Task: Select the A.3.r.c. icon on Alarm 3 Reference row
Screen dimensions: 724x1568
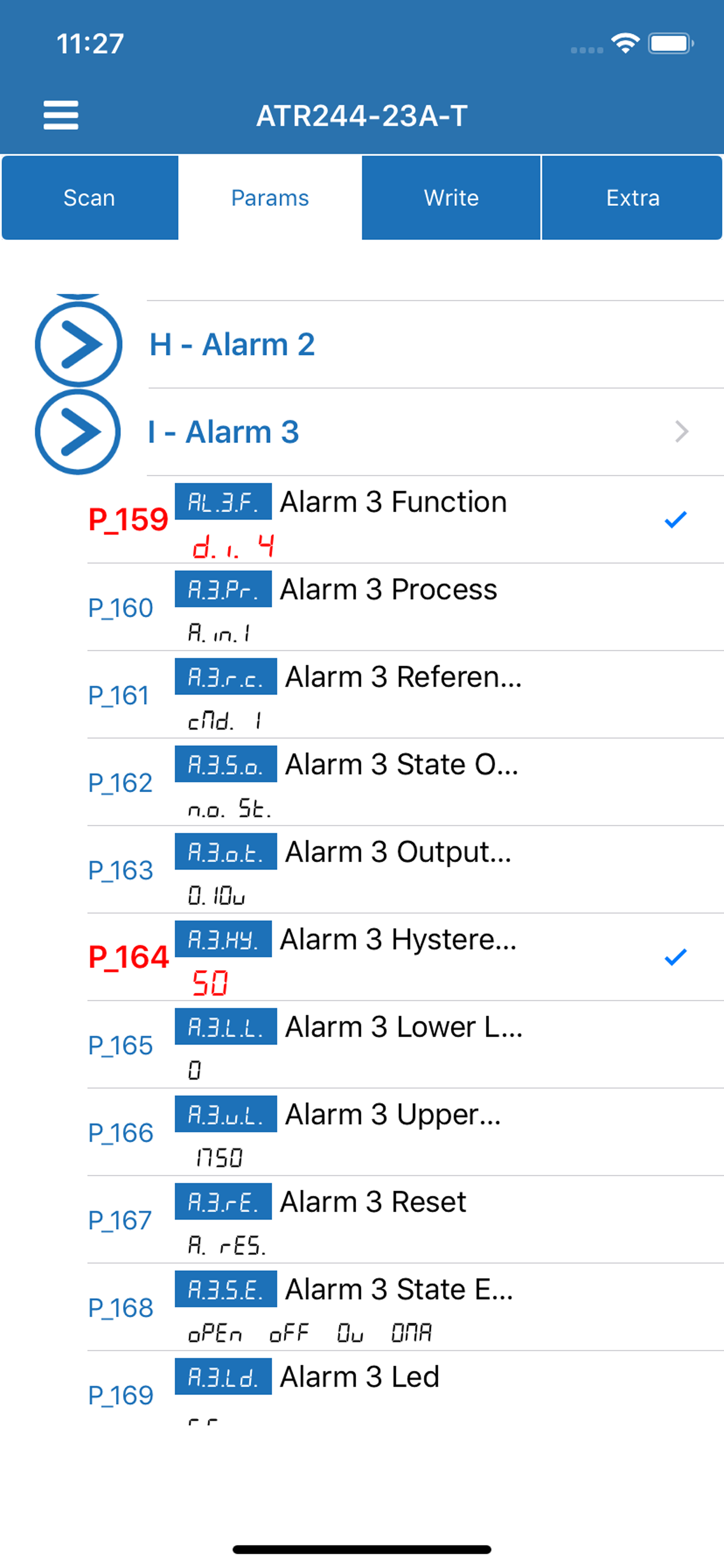Action: [225, 677]
